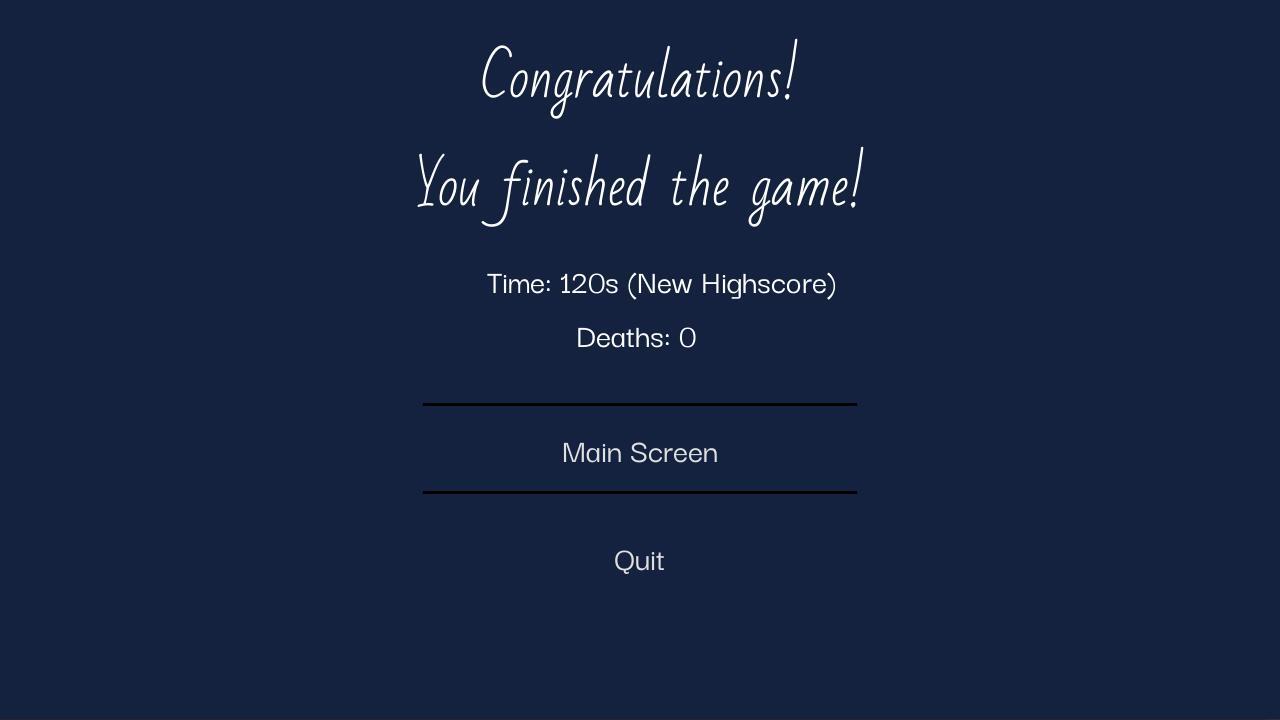Quit the game
The width and height of the screenshot is (1280, 720).
[x=639, y=560]
